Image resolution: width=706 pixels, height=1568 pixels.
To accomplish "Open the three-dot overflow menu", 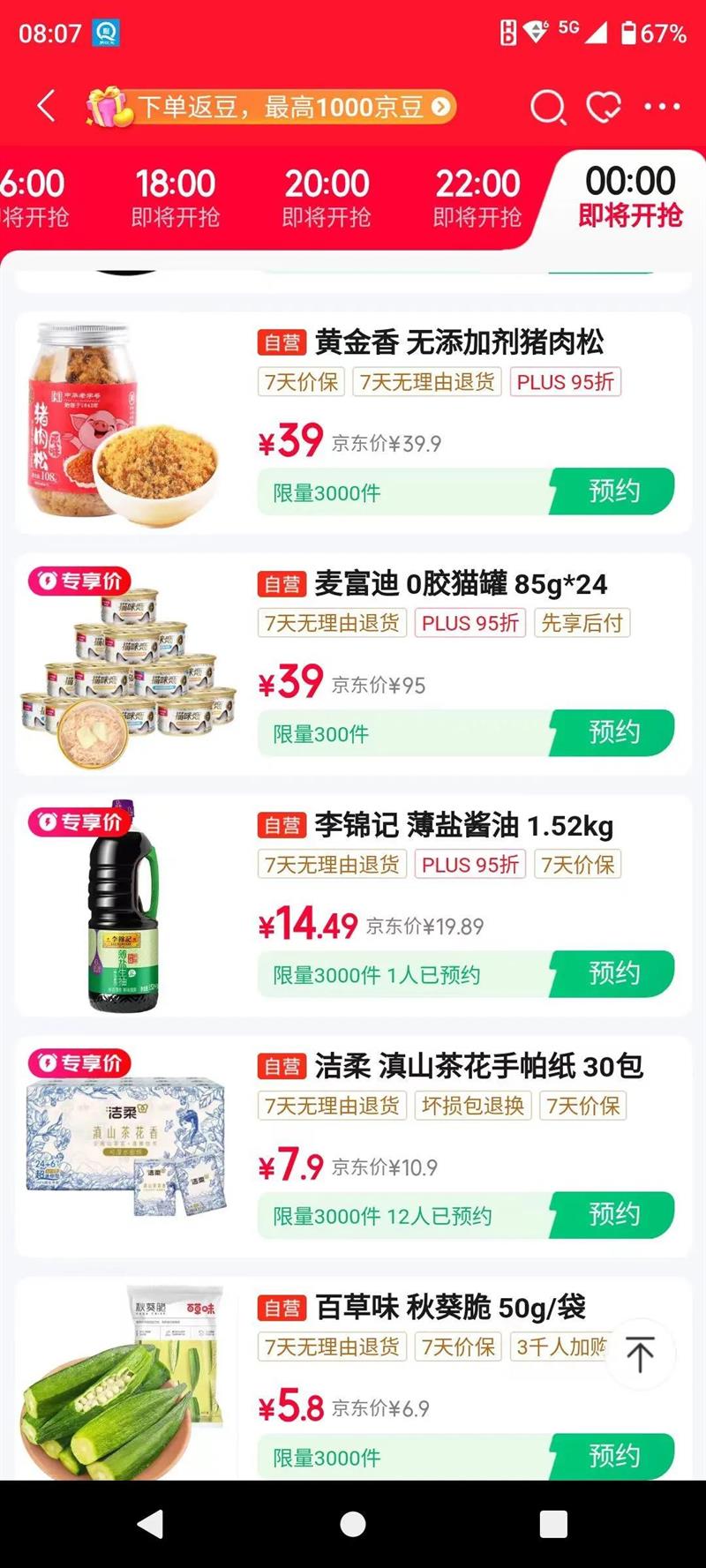I will point(662,108).
